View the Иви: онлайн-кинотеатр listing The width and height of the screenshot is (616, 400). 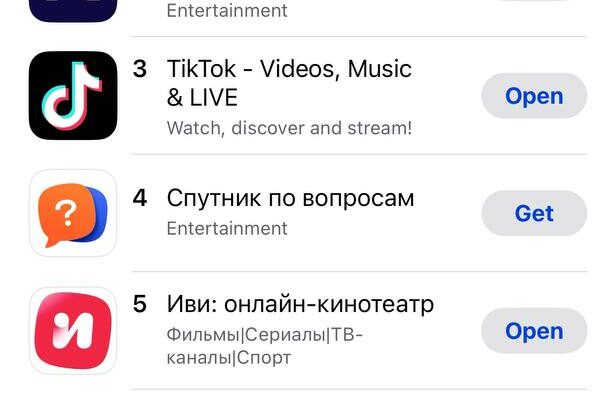pos(299,304)
